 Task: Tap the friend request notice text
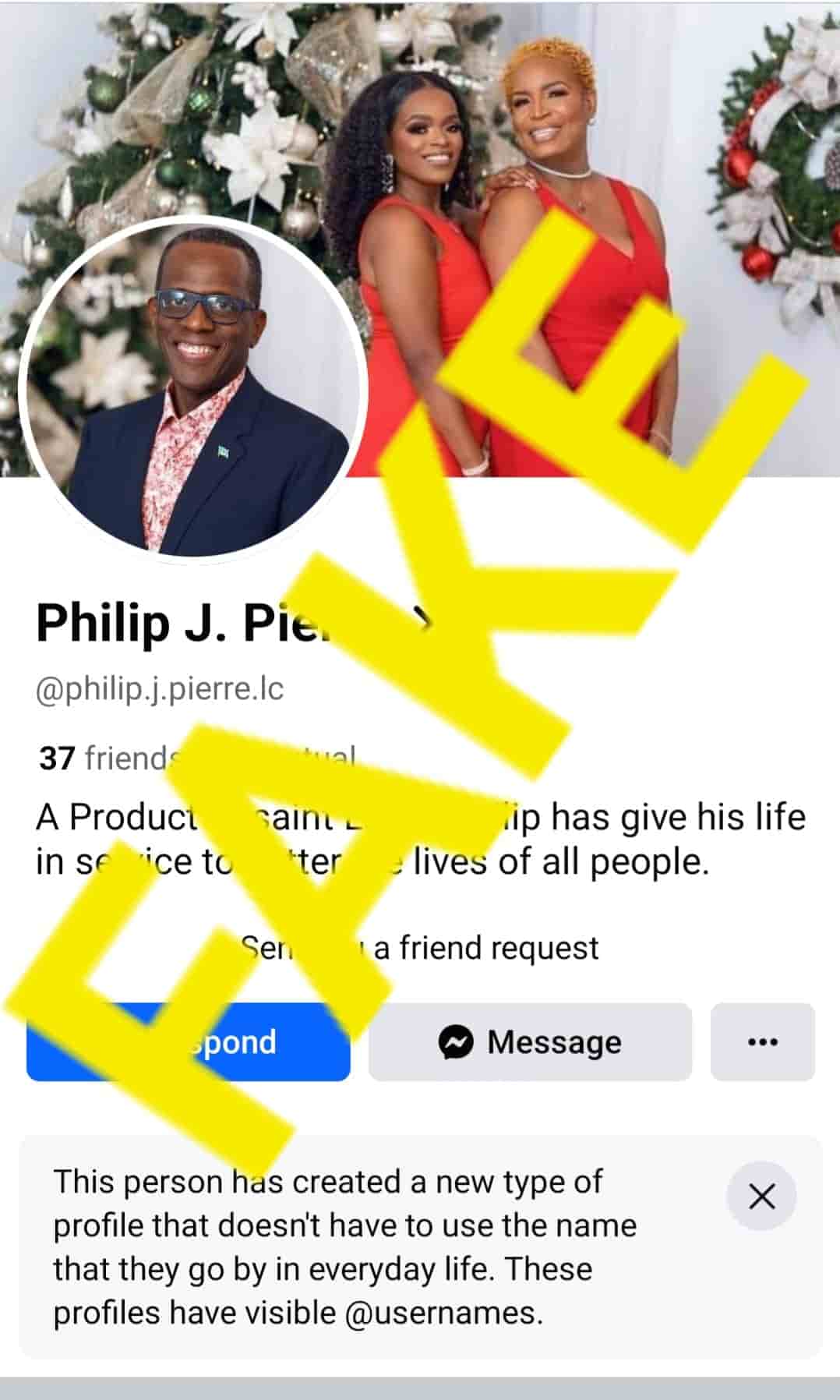[421, 948]
